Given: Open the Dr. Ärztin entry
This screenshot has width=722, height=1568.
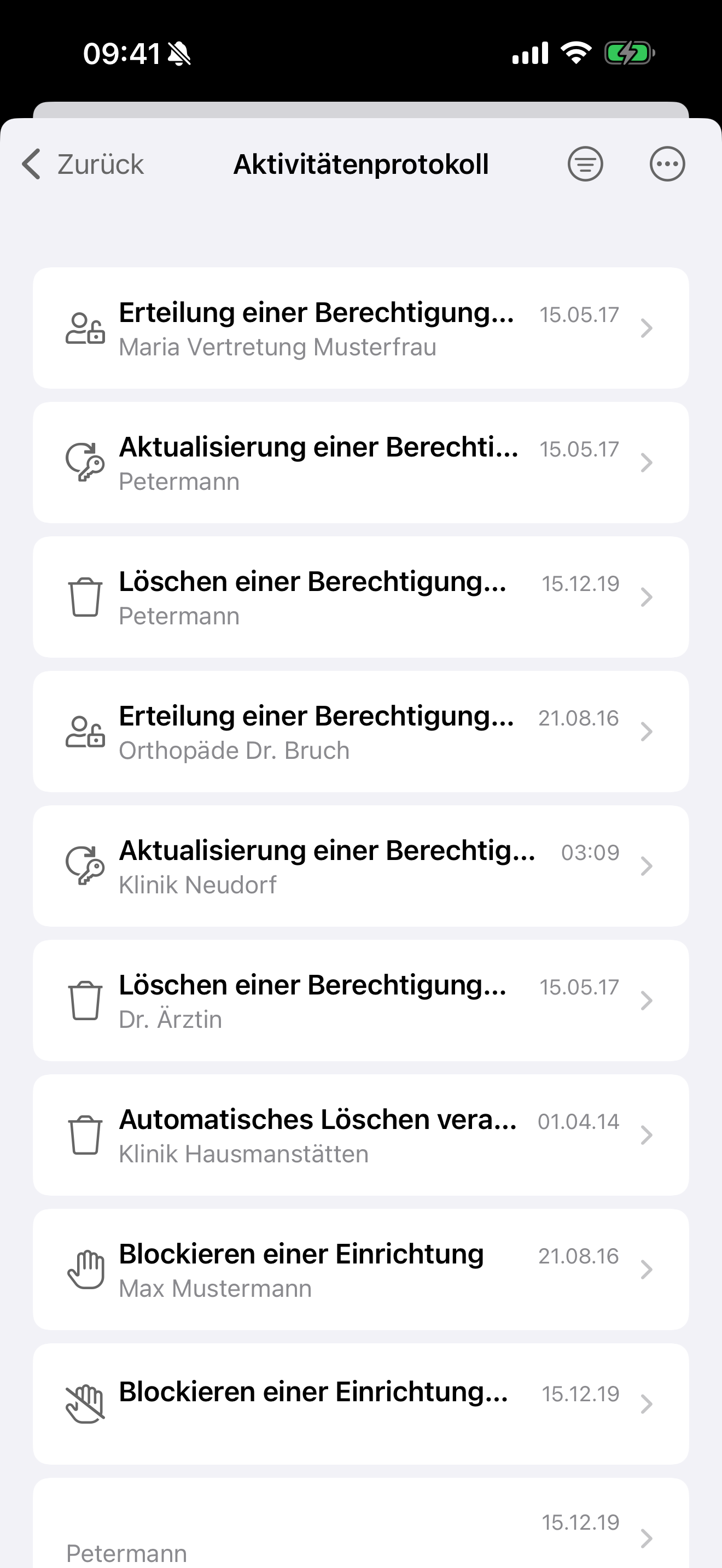Looking at the screenshot, I should click(x=361, y=1001).
